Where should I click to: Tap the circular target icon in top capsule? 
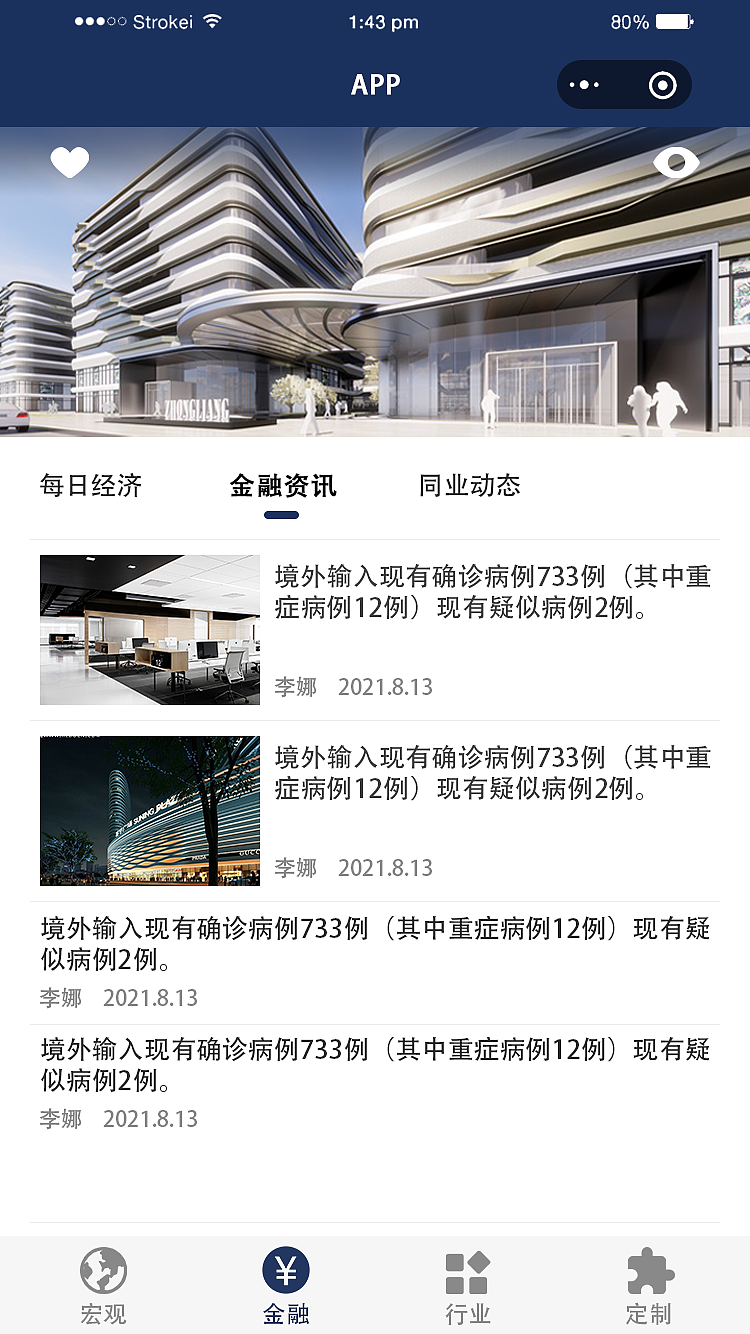662,85
